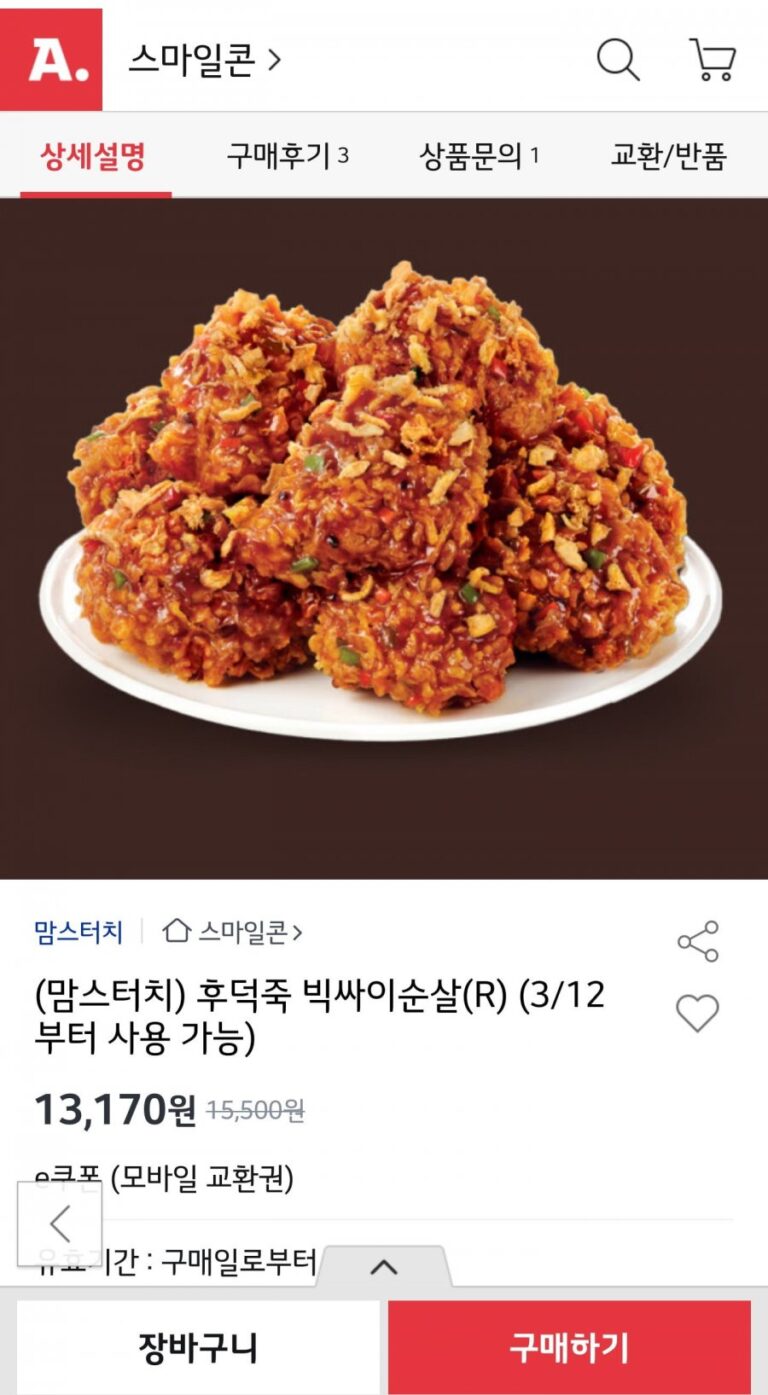Add the product to wishlist heart

[x=698, y=1013]
